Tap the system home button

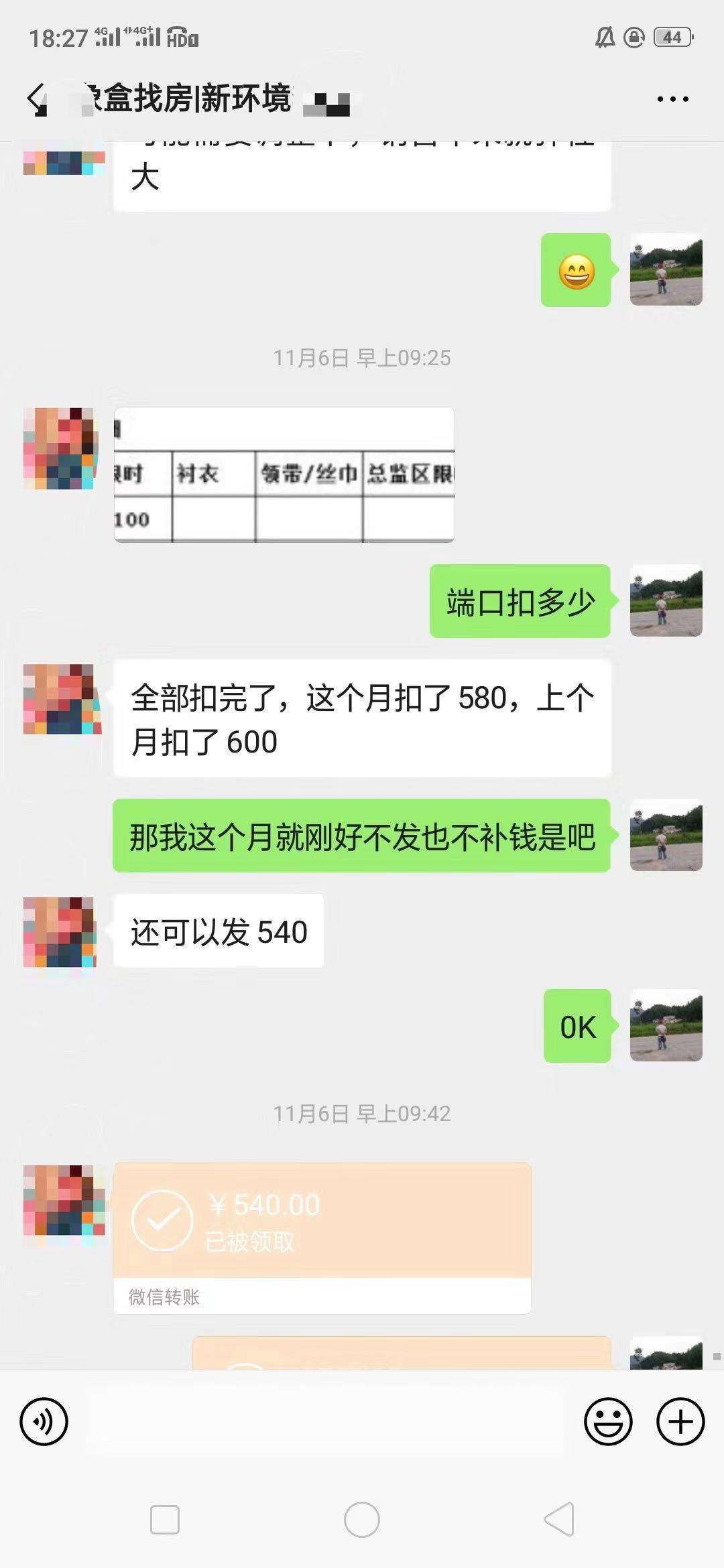[362, 1518]
